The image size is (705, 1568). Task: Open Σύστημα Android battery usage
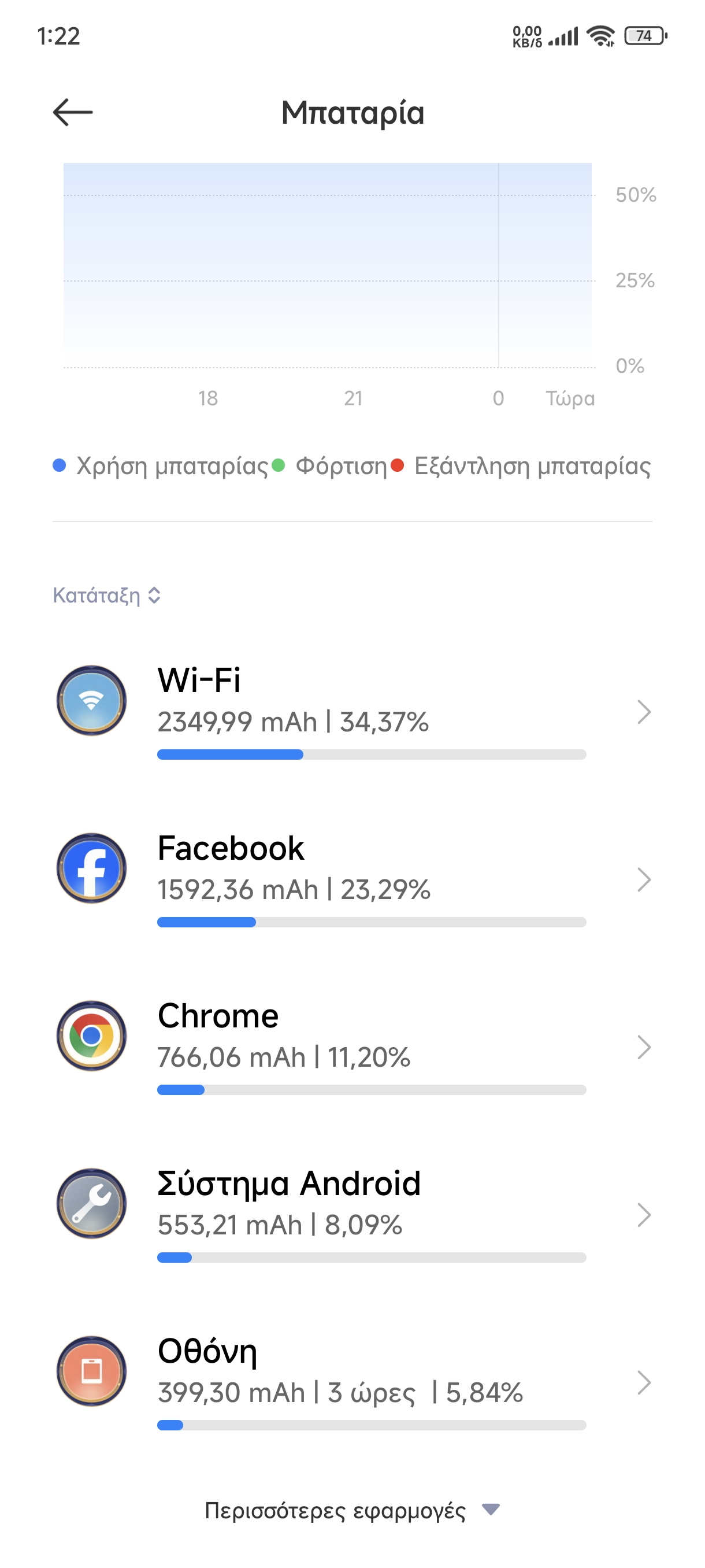352,1214
